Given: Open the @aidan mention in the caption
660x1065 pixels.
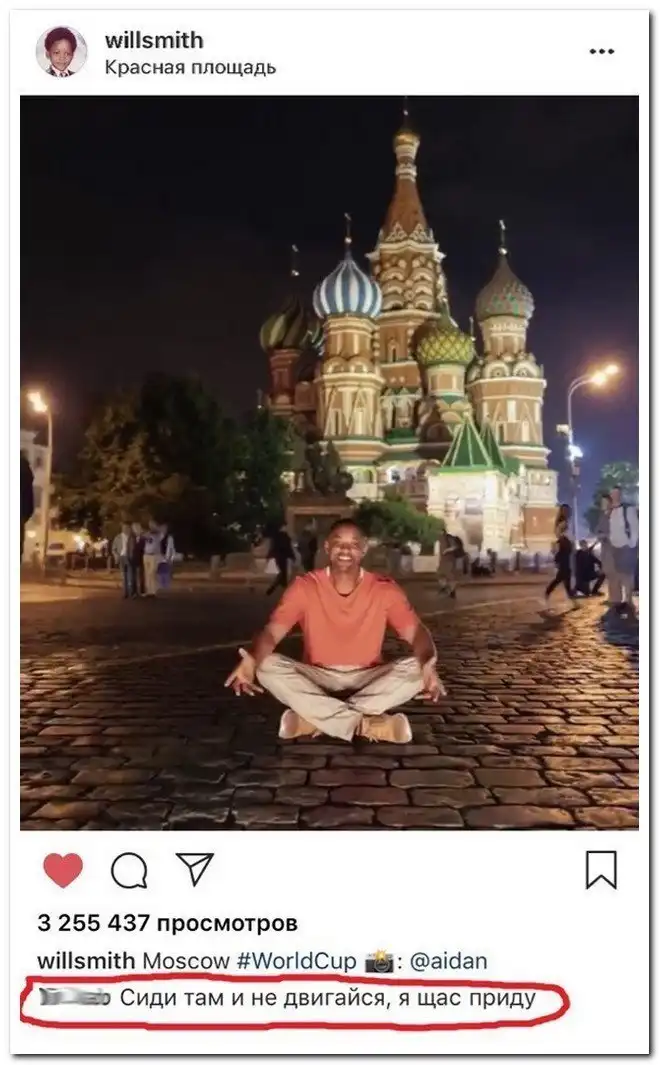Looking at the screenshot, I should pyautogui.click(x=449, y=960).
